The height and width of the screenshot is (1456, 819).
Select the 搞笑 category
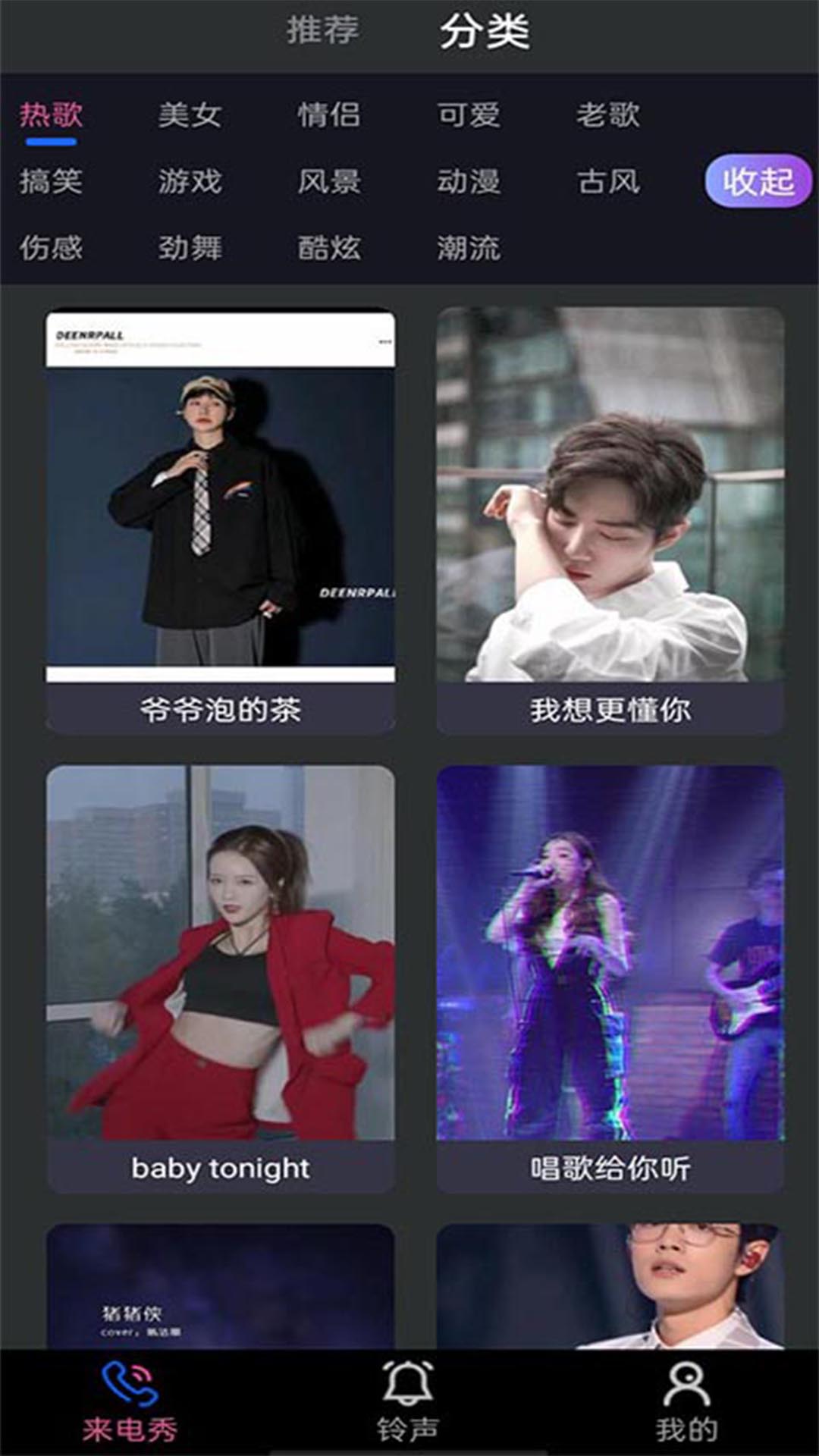[51, 182]
